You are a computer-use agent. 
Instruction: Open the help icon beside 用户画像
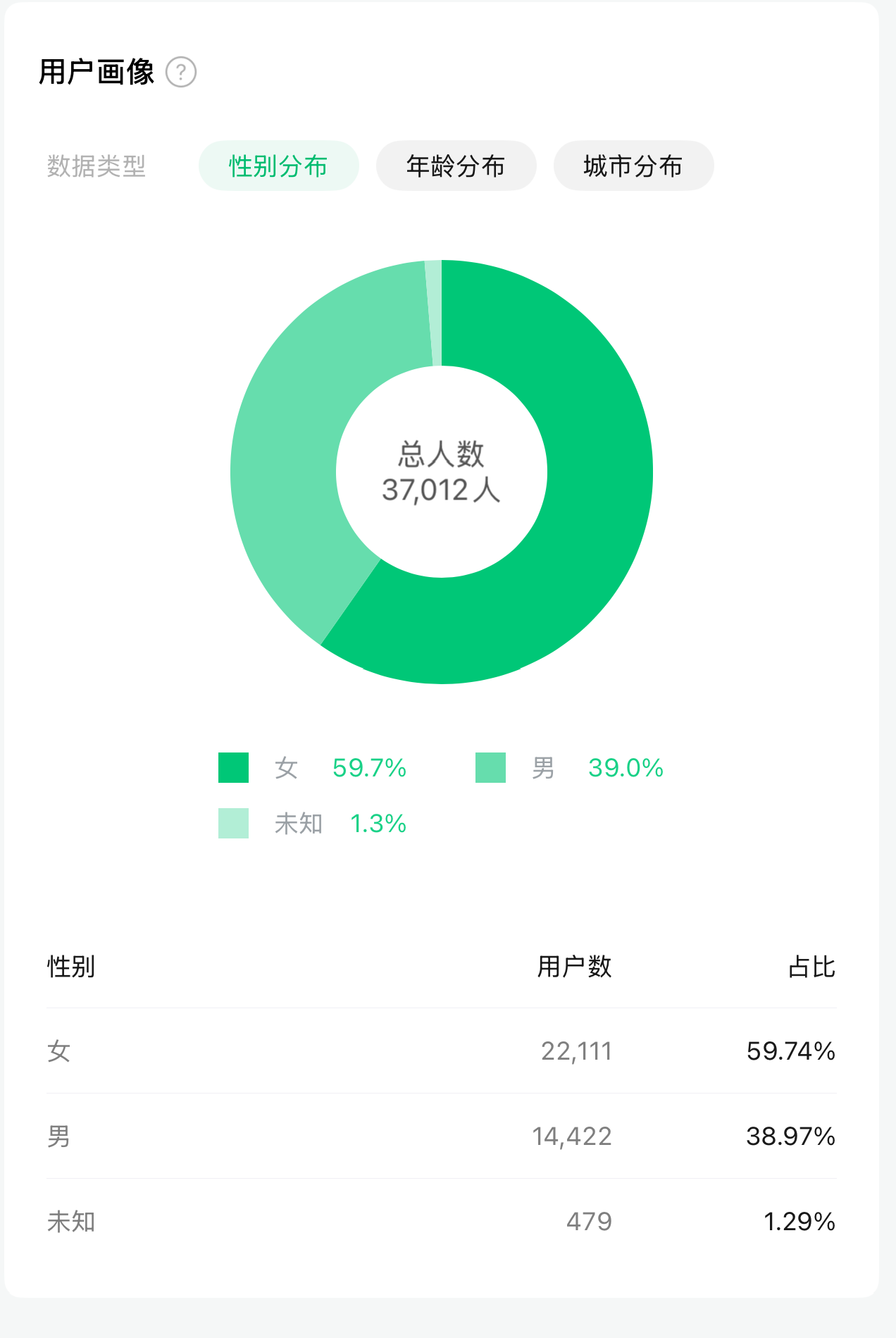pos(181,72)
